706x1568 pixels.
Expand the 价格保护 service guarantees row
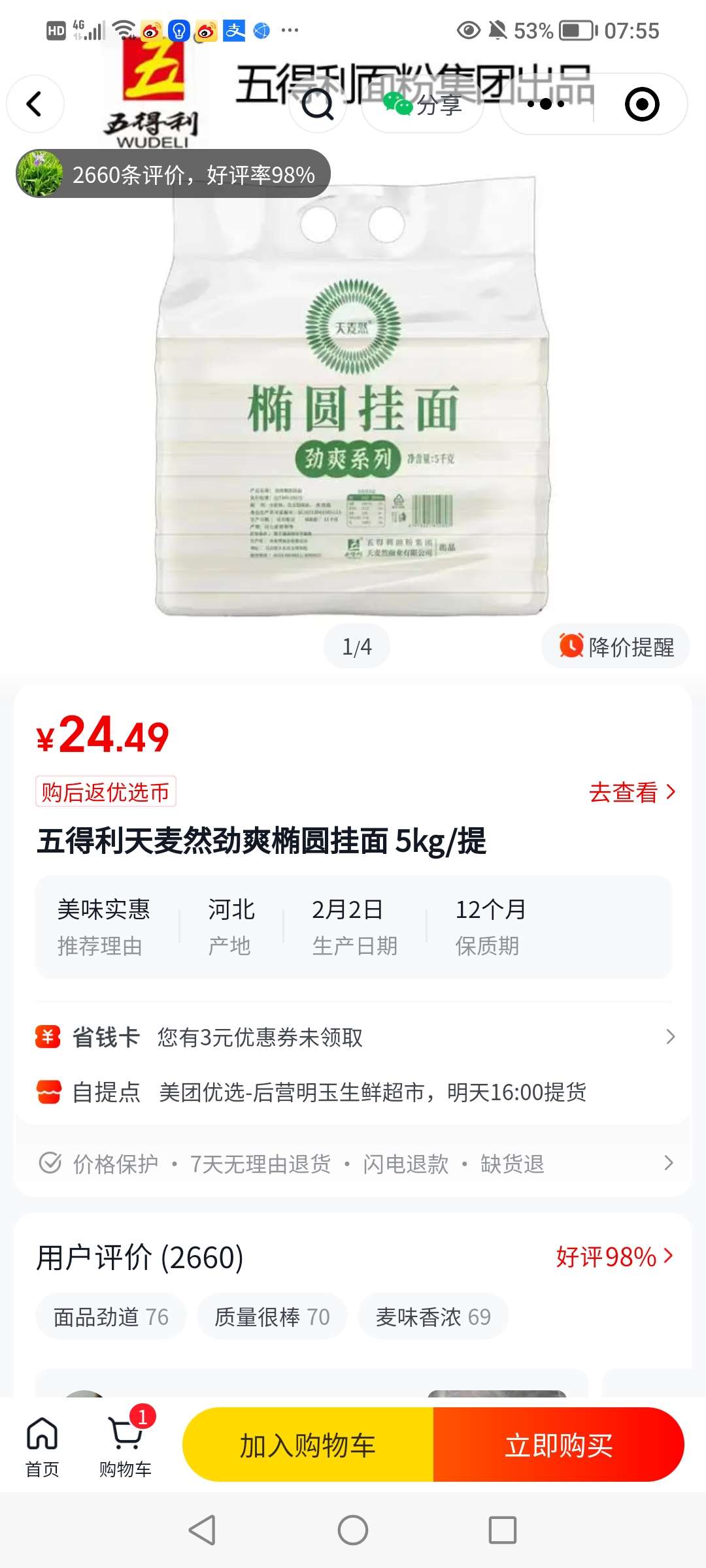point(353,1164)
